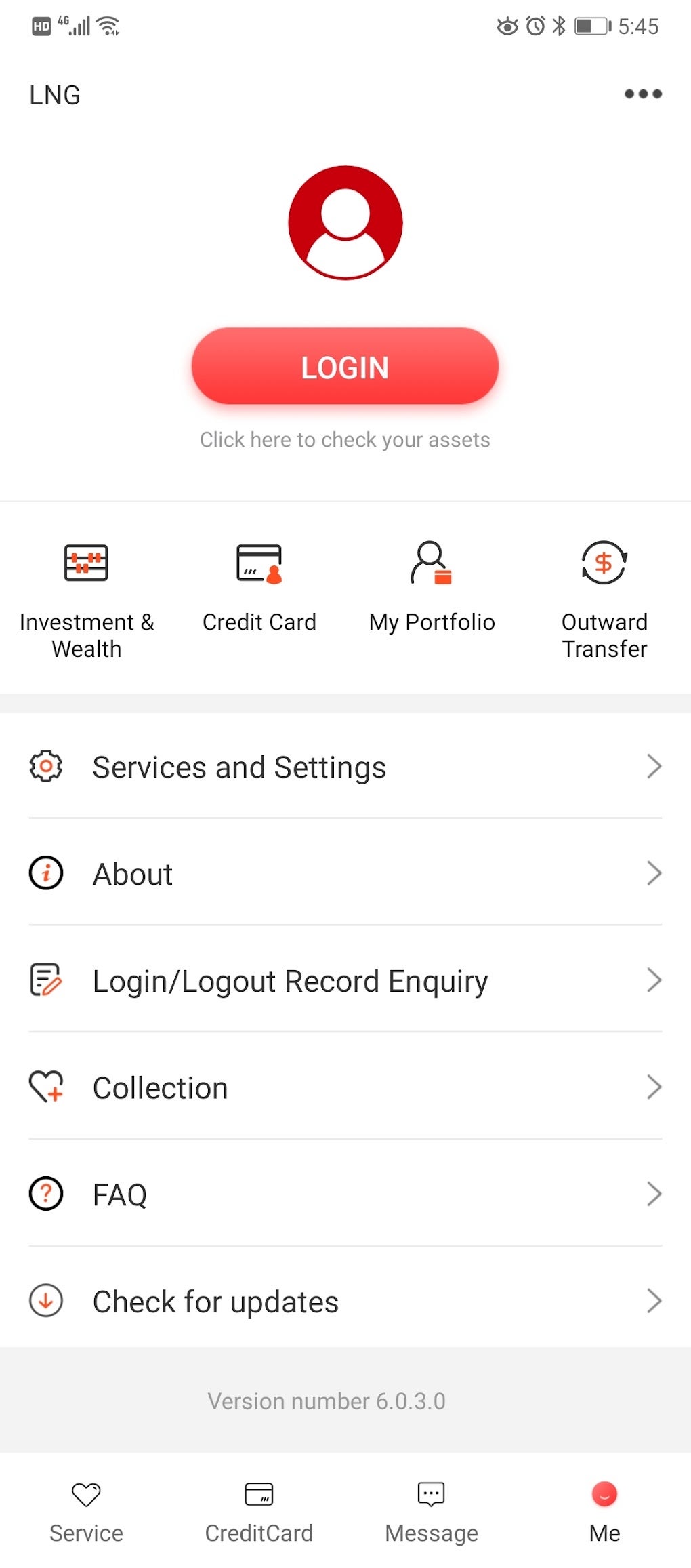Tap the Collection heart icon
Viewport: 691px width, 1568px height.
[45, 1087]
